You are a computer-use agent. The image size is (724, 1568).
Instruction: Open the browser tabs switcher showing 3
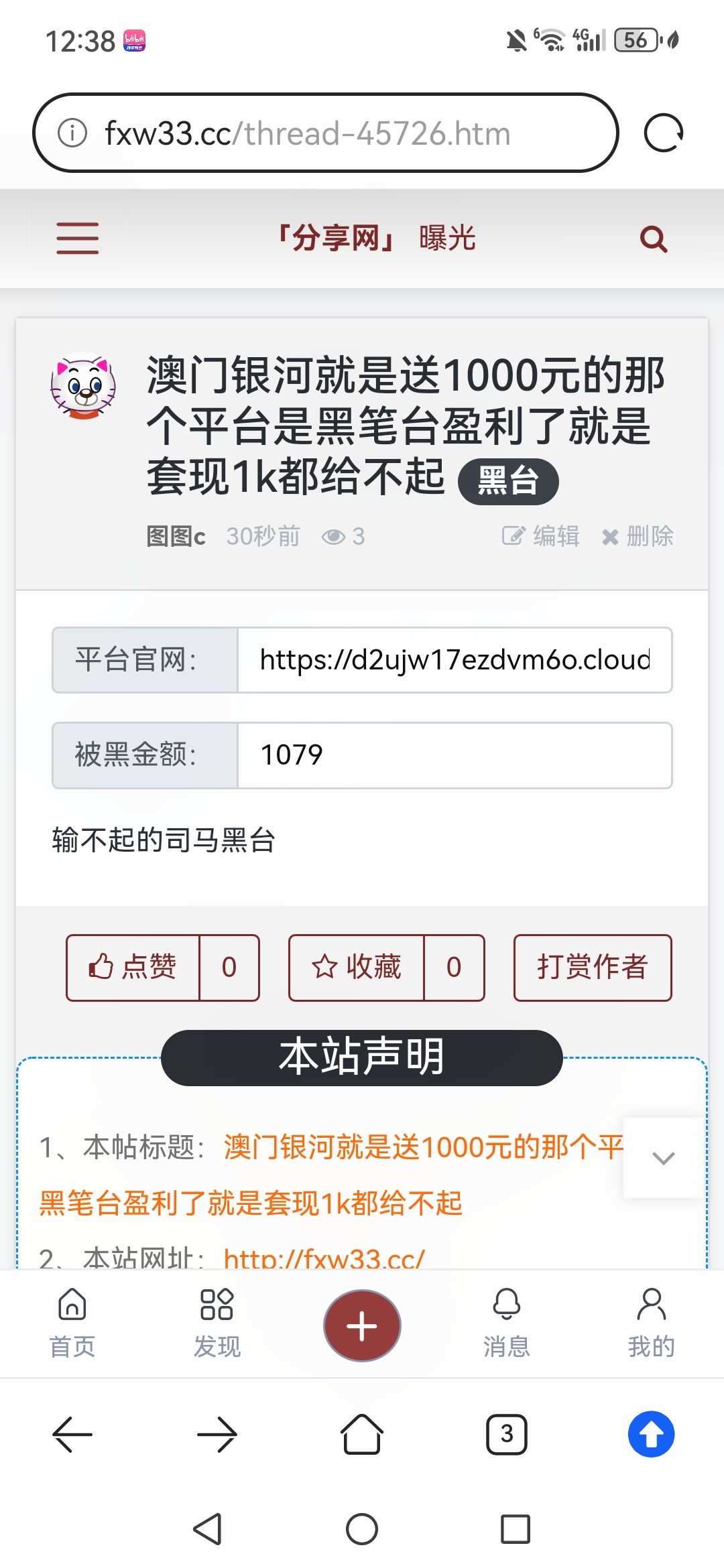pyautogui.click(x=507, y=1434)
